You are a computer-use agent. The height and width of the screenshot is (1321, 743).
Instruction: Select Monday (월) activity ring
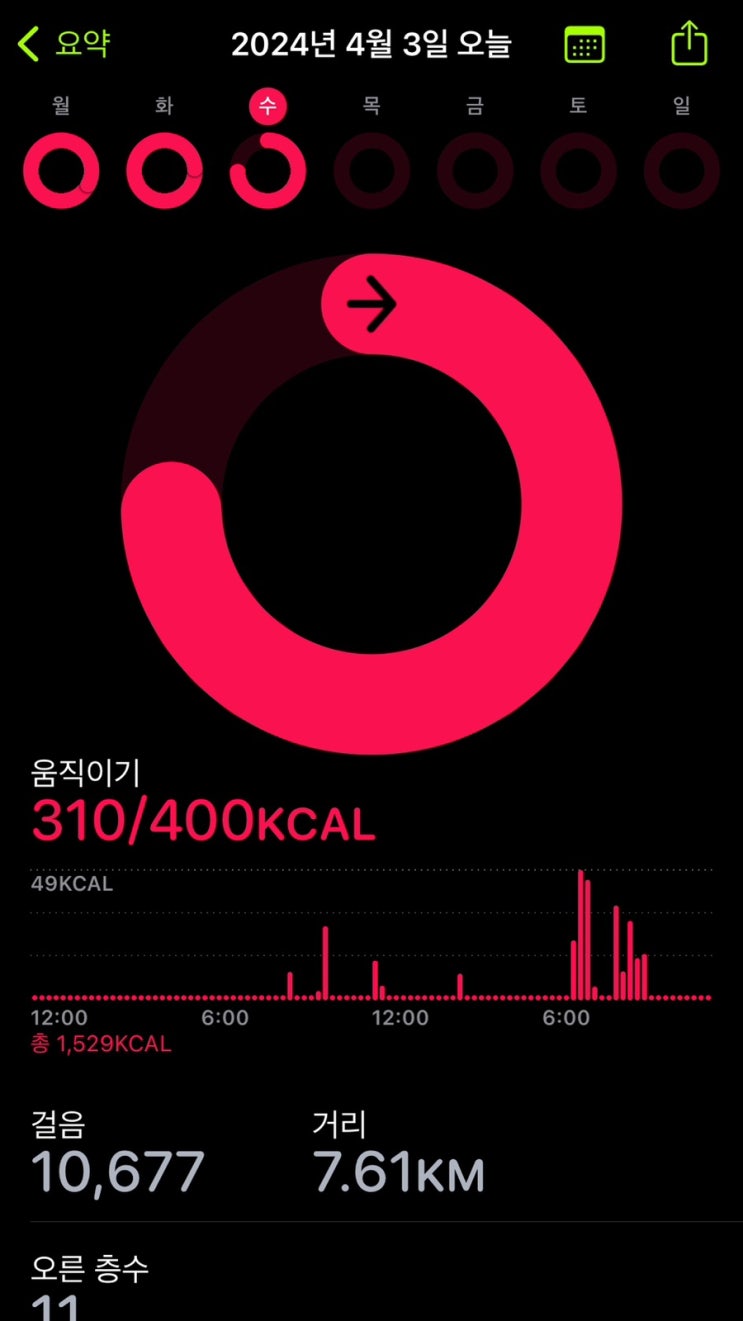tap(61, 170)
